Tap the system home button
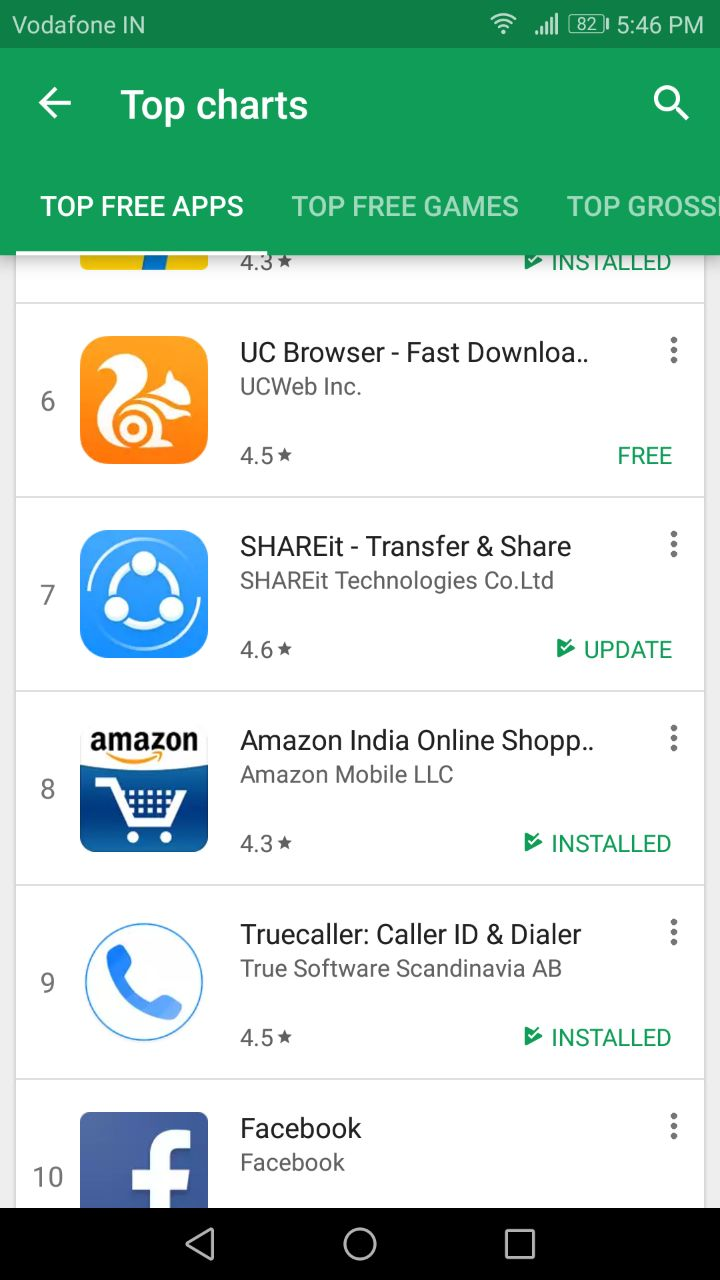This screenshot has height=1280, width=720. (x=360, y=1244)
